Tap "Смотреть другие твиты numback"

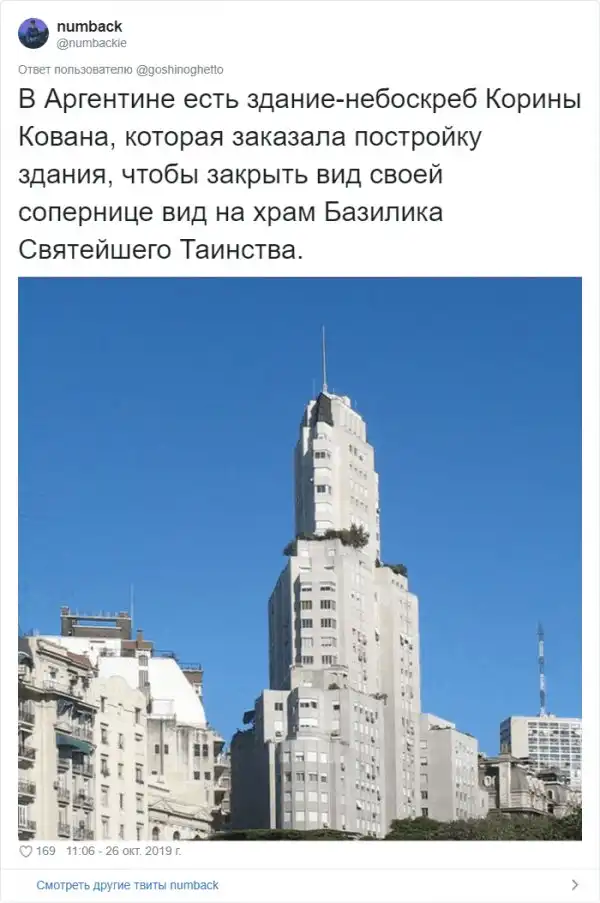[127, 885]
